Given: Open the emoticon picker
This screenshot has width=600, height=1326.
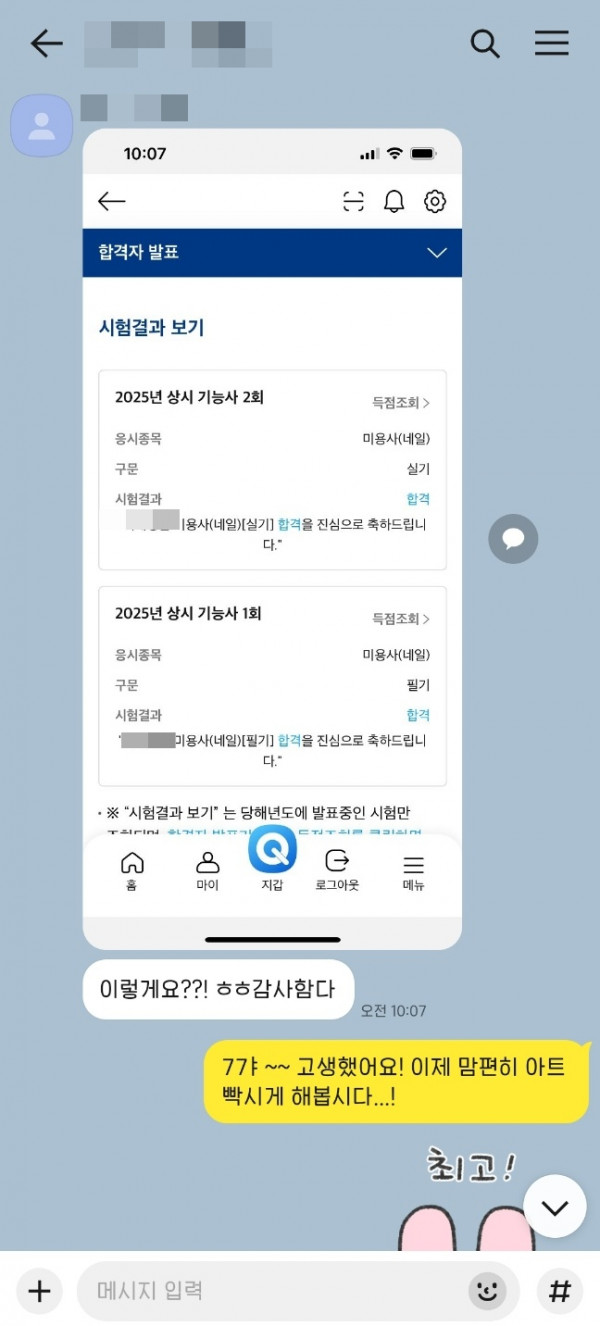Looking at the screenshot, I should tap(487, 1291).
